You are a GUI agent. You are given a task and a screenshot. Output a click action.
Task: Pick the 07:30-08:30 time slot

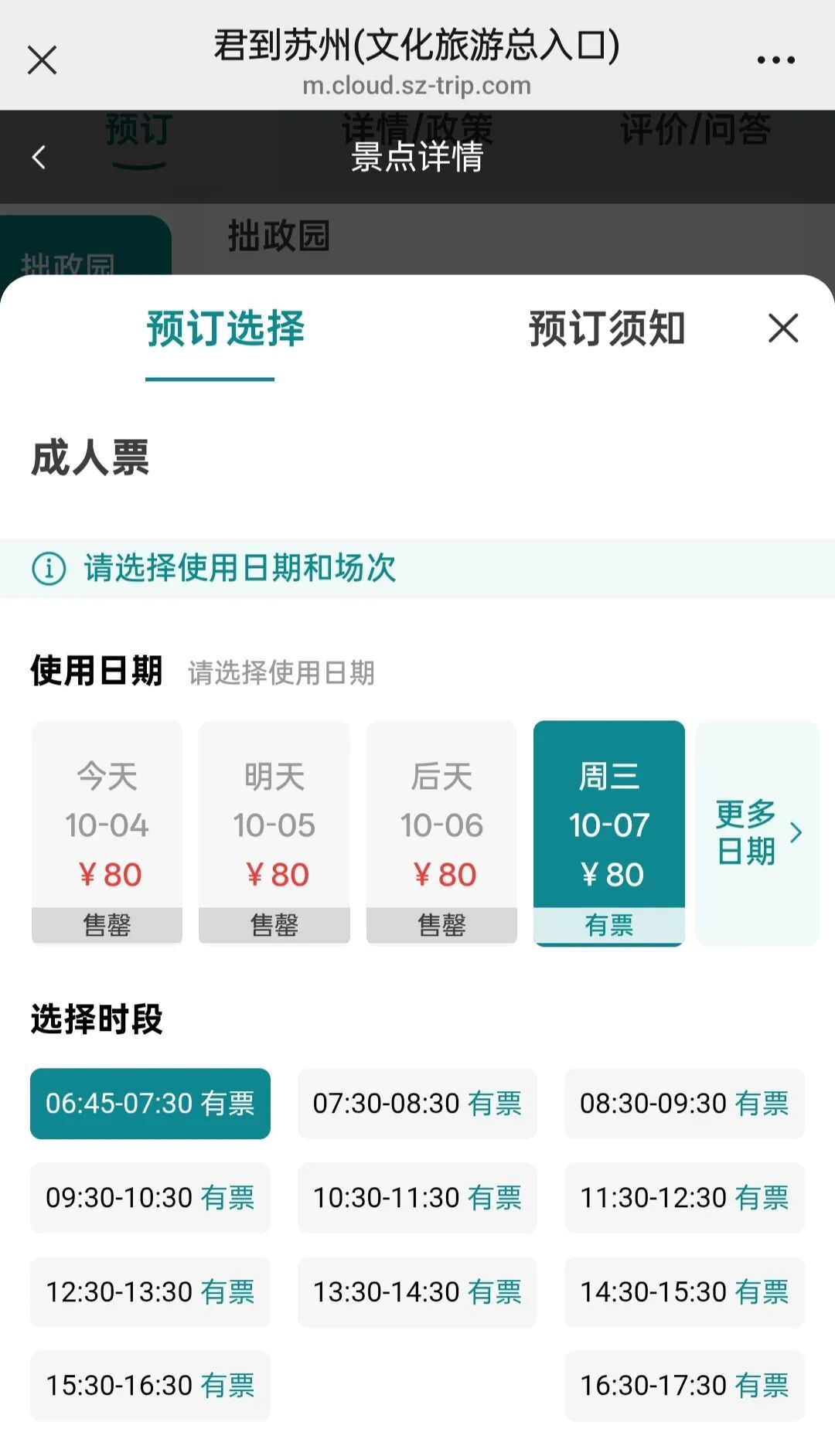point(417,1104)
